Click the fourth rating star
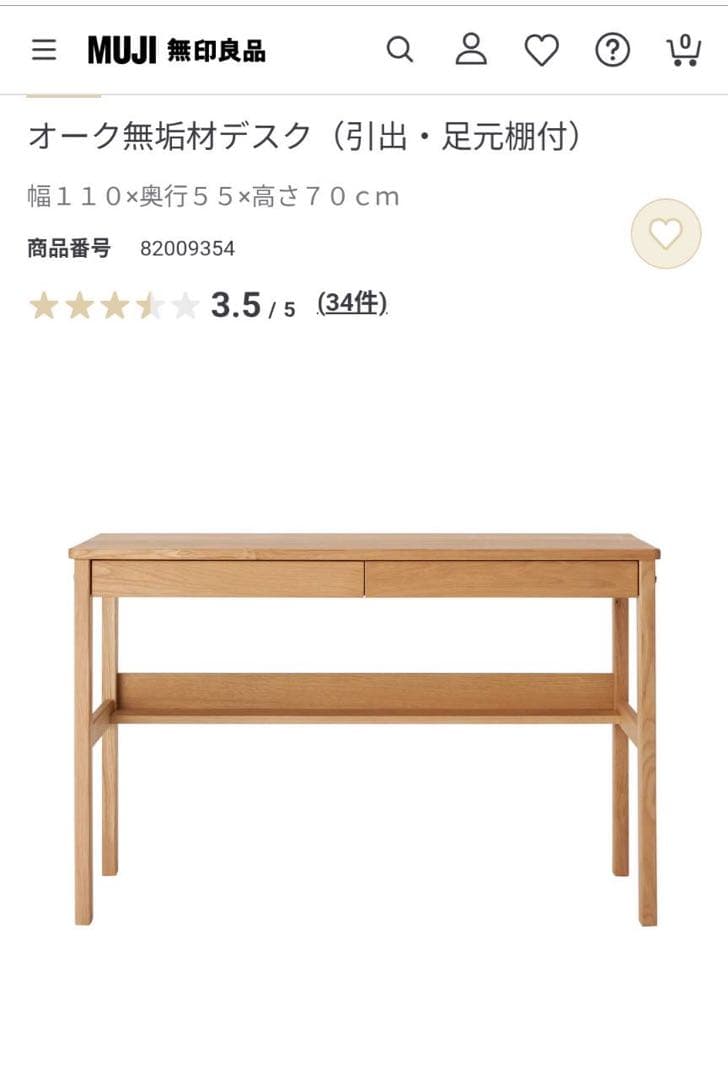The width and height of the screenshot is (728, 1080). 147,303
